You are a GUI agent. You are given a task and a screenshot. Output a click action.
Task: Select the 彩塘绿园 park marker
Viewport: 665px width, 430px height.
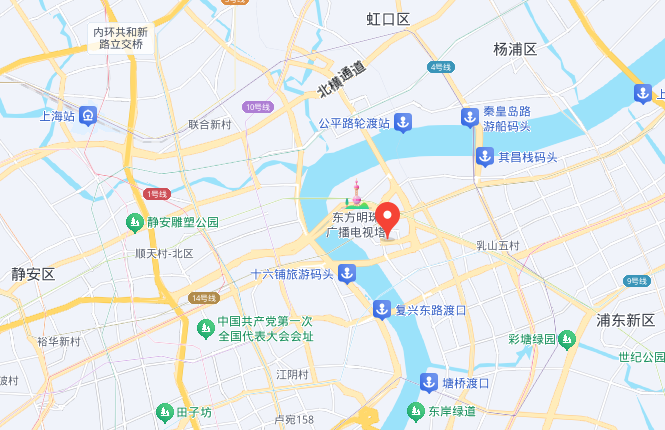(x=565, y=338)
